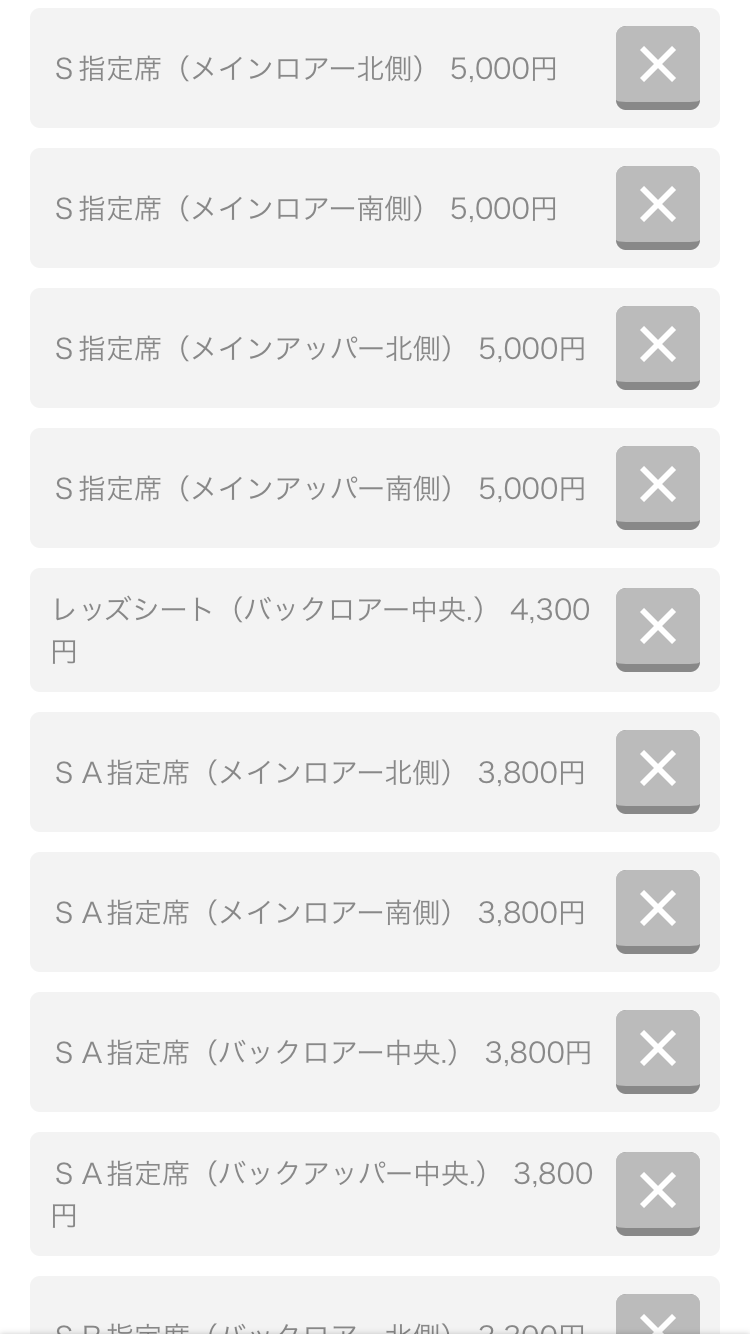Tap X beside SA指定席 バックロアー中央
The image size is (750, 1334).
click(x=657, y=1050)
